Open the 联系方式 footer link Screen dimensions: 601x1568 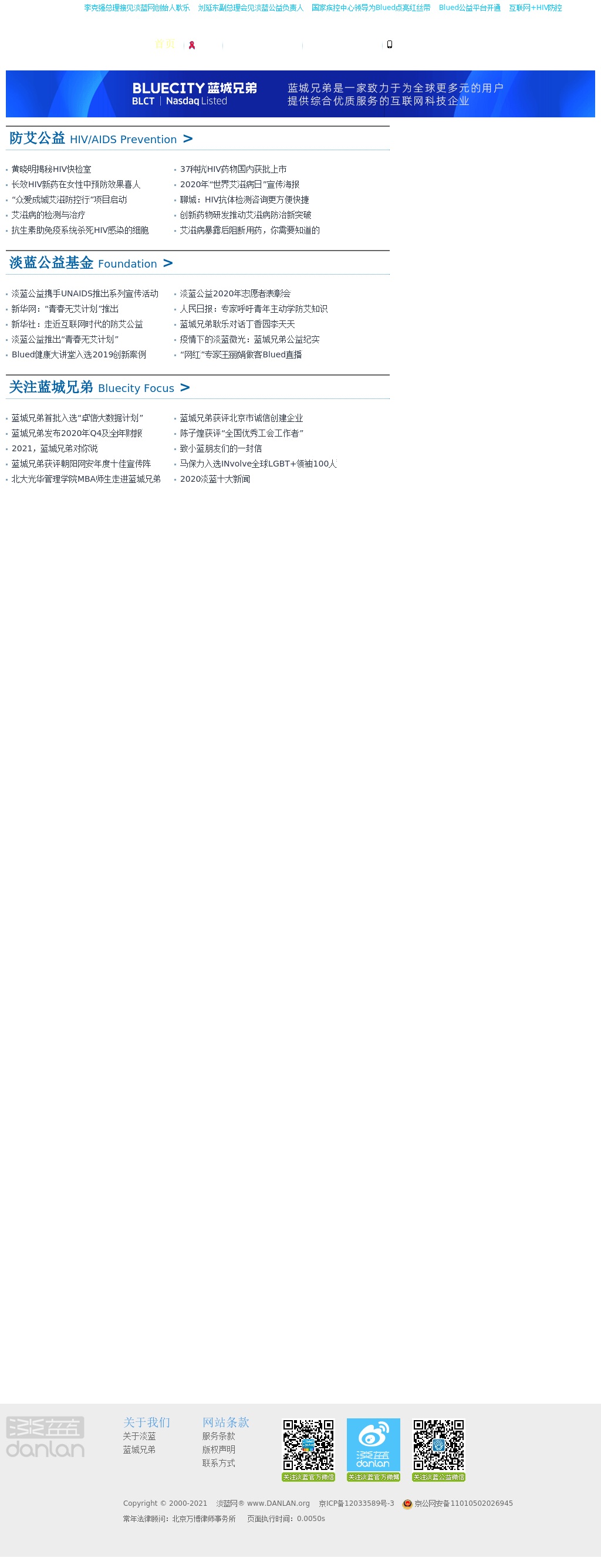(x=218, y=1463)
